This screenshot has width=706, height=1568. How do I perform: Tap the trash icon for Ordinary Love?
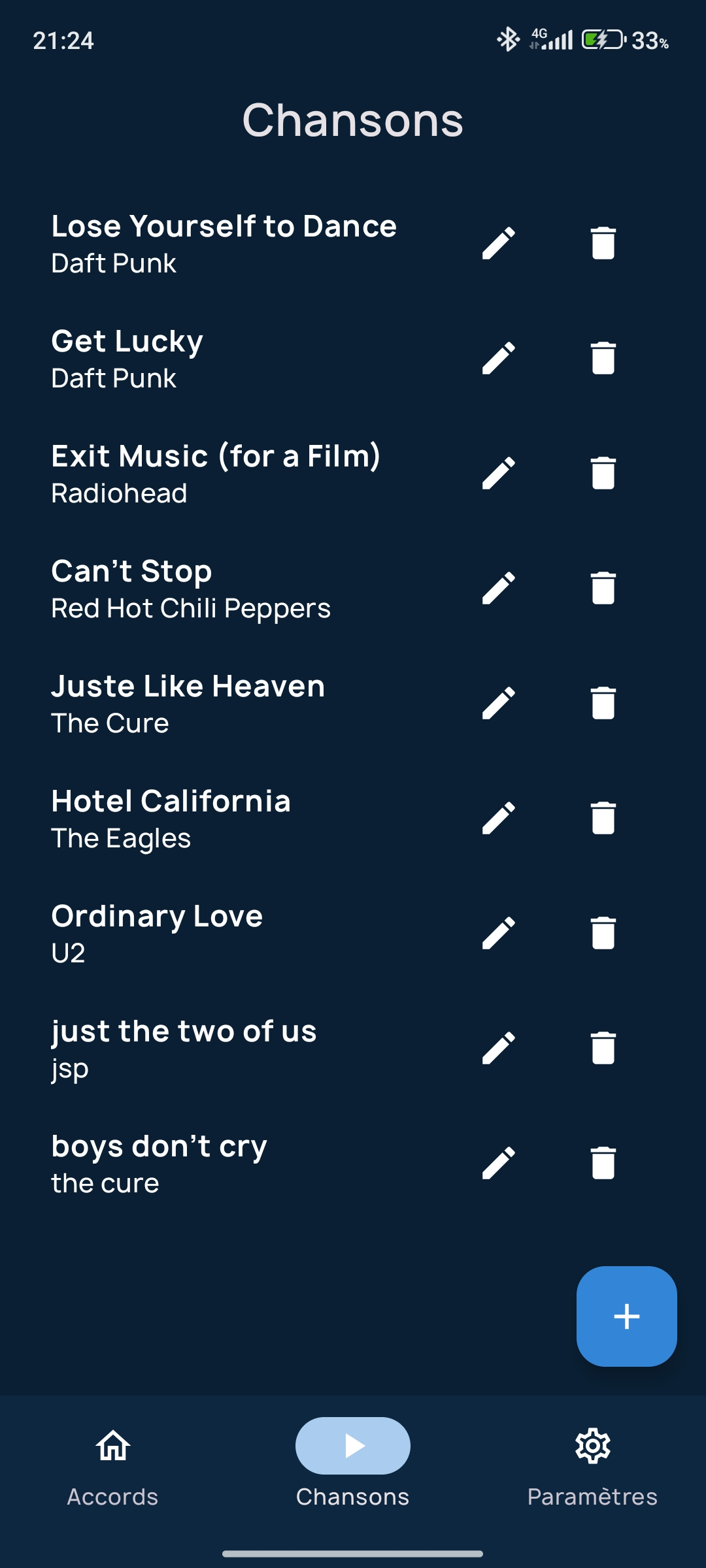(603, 934)
